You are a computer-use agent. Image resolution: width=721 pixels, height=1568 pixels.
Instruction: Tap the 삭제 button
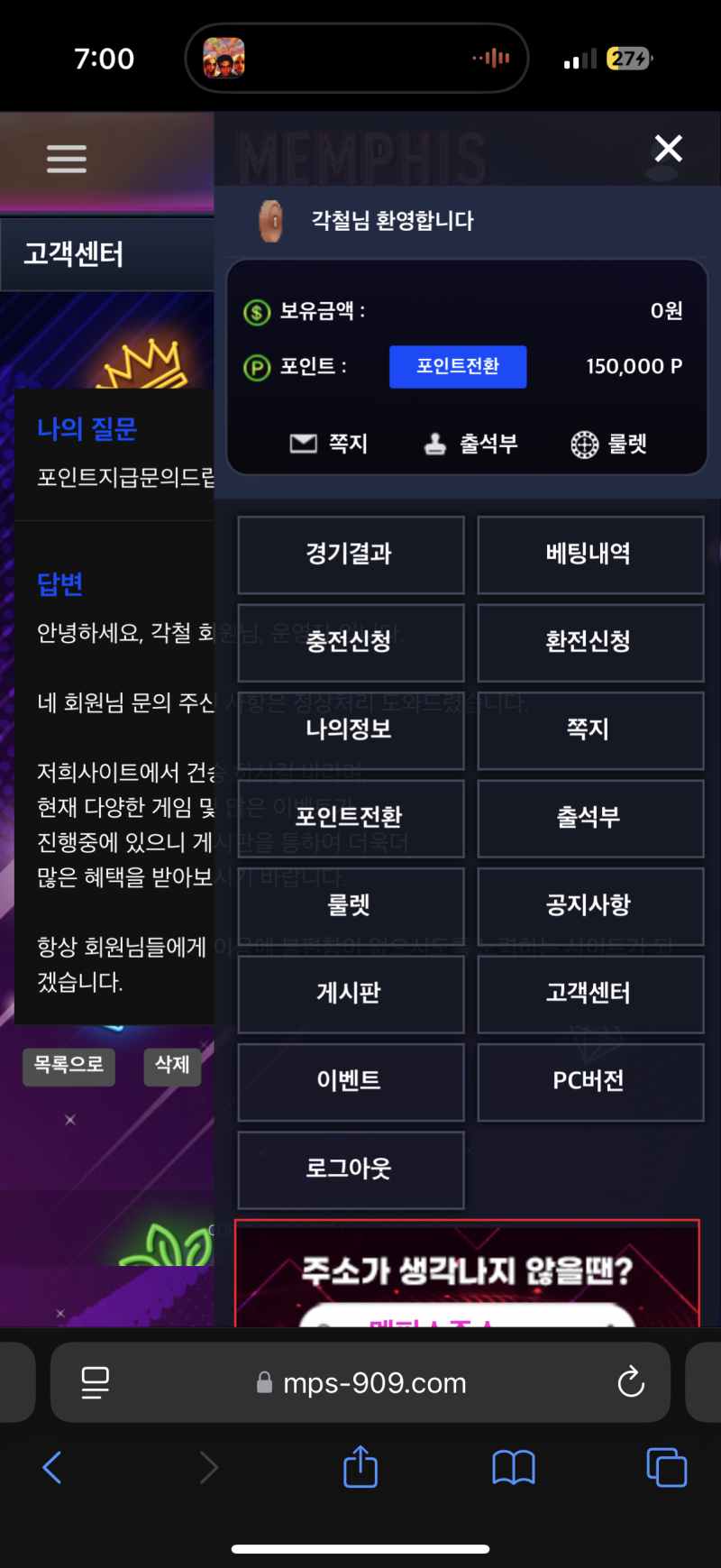tap(172, 1065)
